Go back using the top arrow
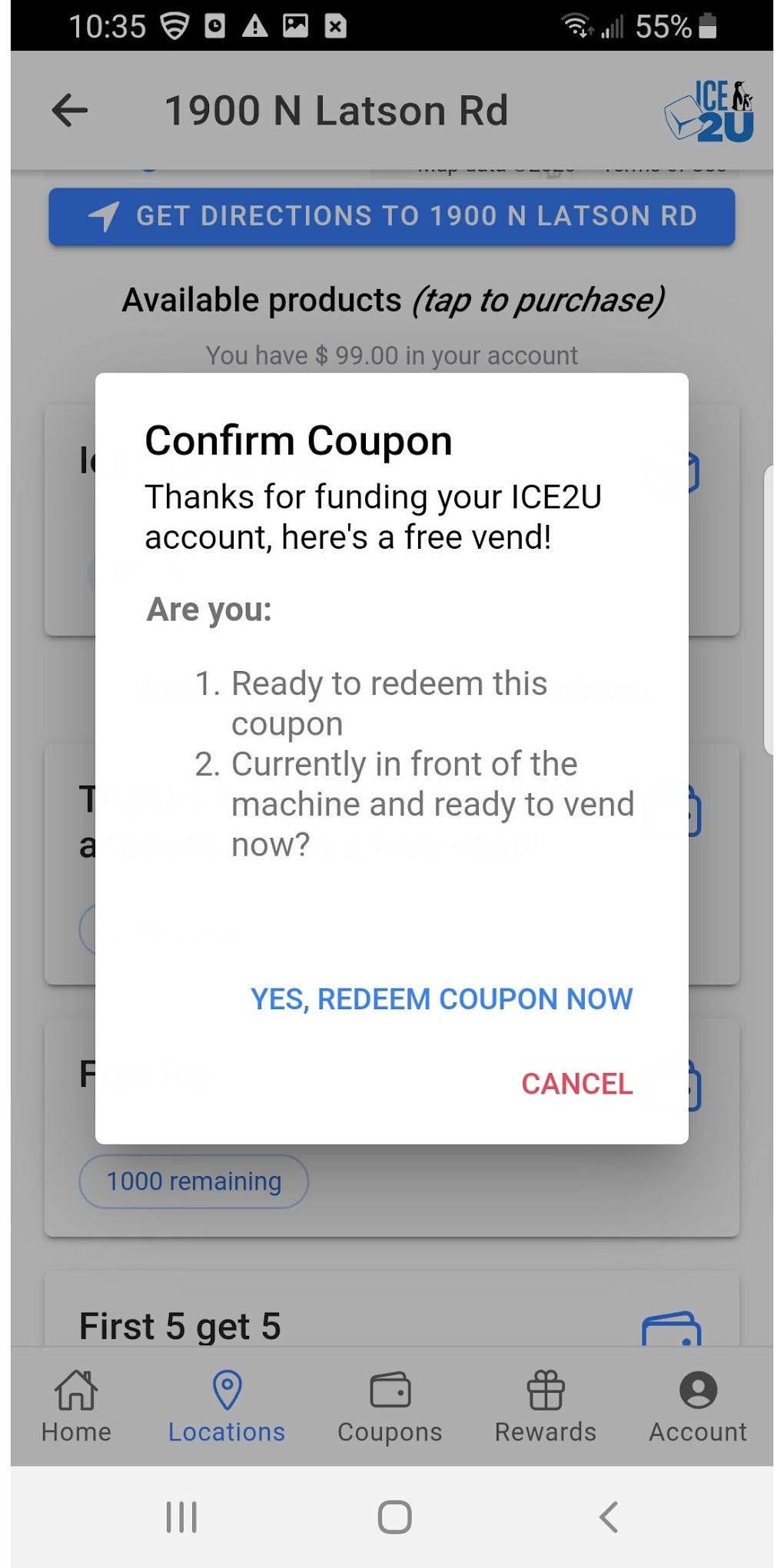Viewport: 784px width, 1568px height. pyautogui.click(x=70, y=111)
